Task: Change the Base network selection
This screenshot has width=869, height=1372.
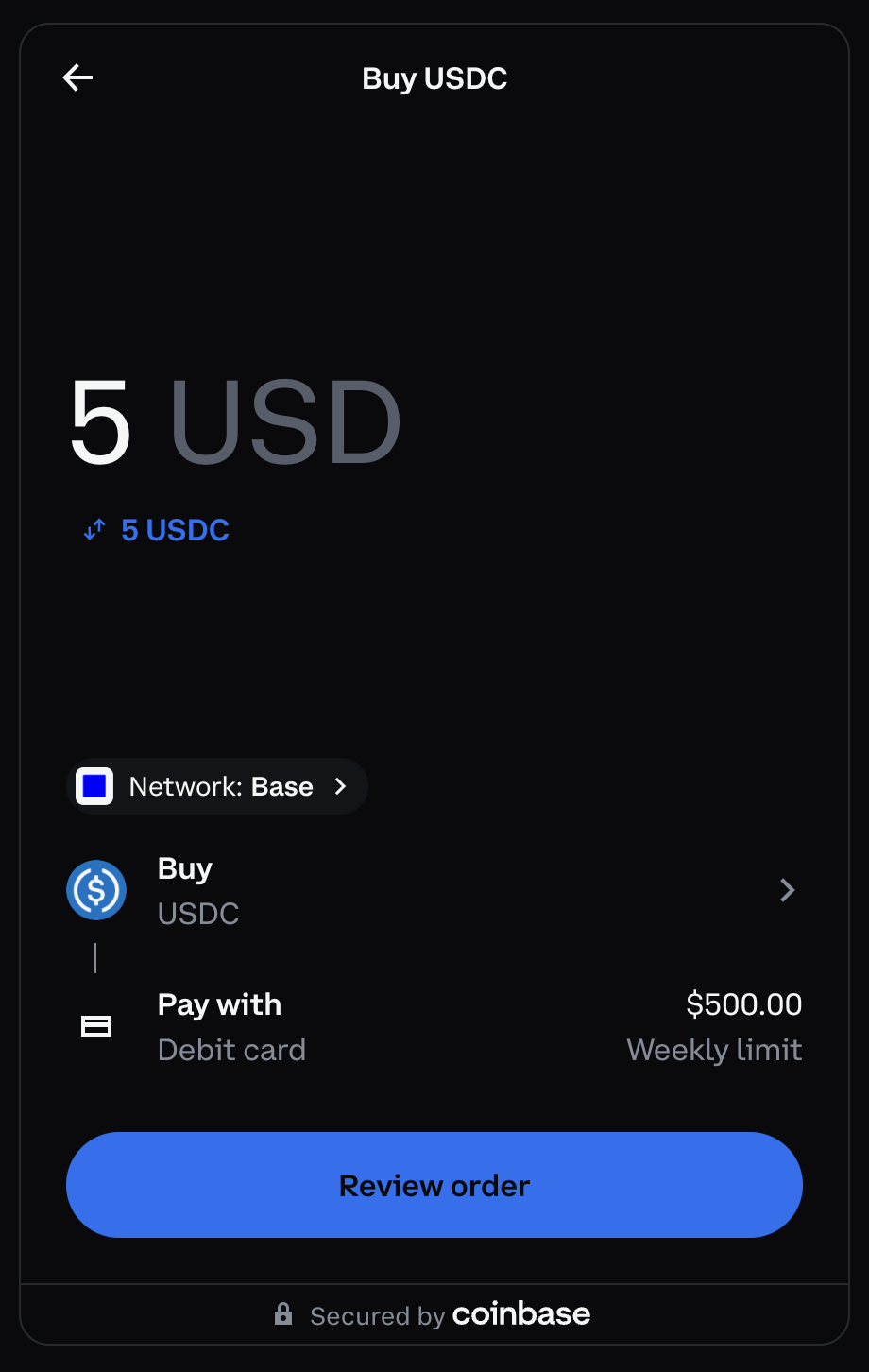Action: pyautogui.click(x=220, y=786)
